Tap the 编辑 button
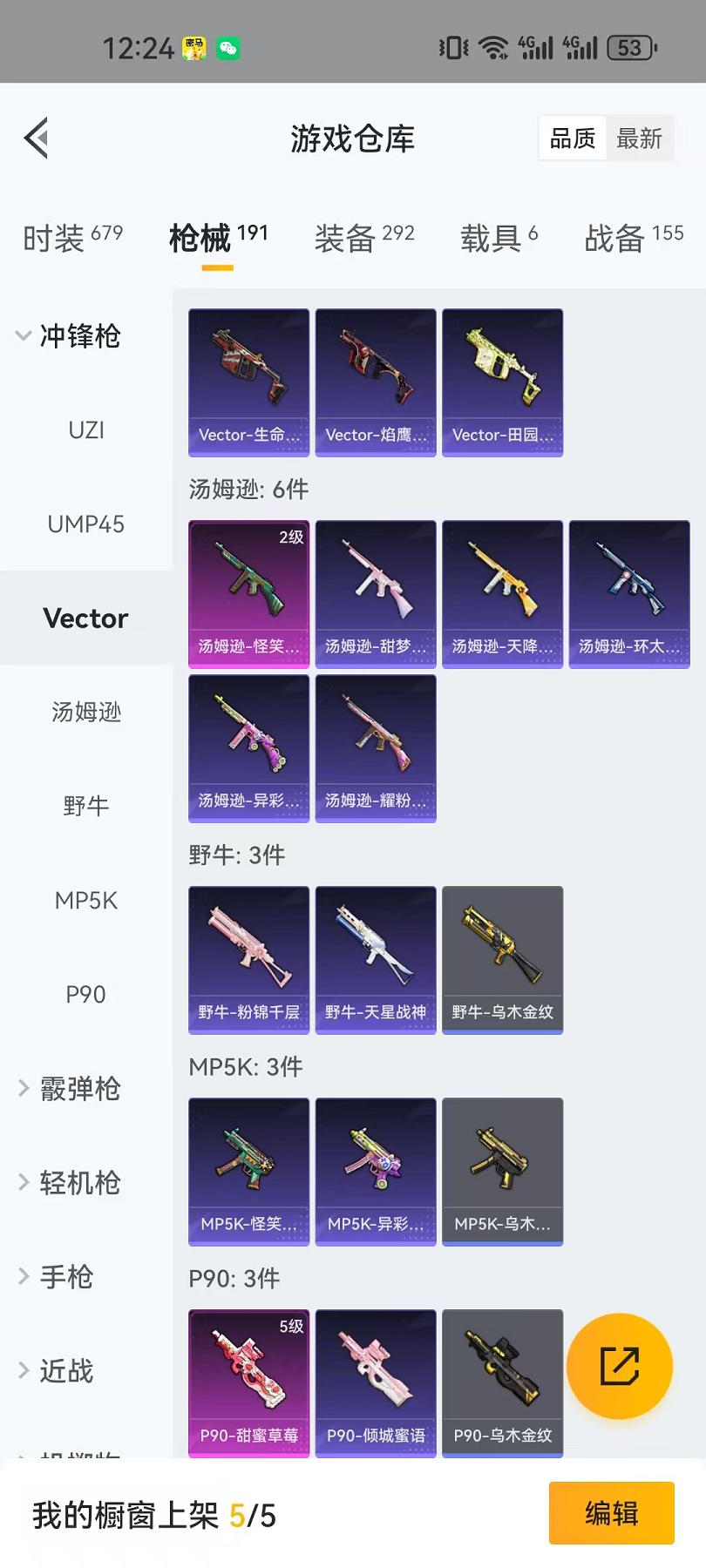 coord(611,1512)
